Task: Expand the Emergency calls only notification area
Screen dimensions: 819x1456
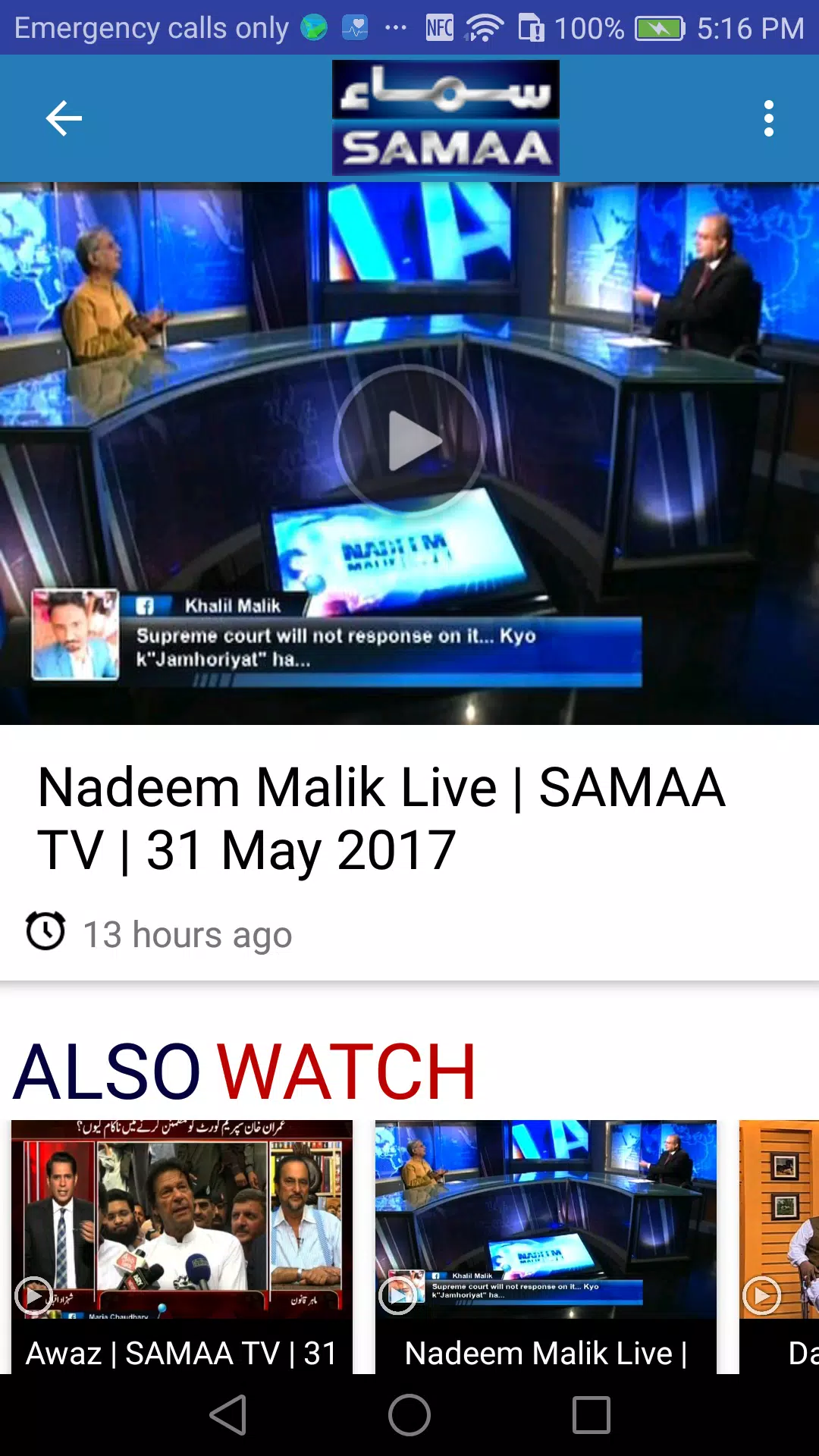Action: tap(152, 27)
